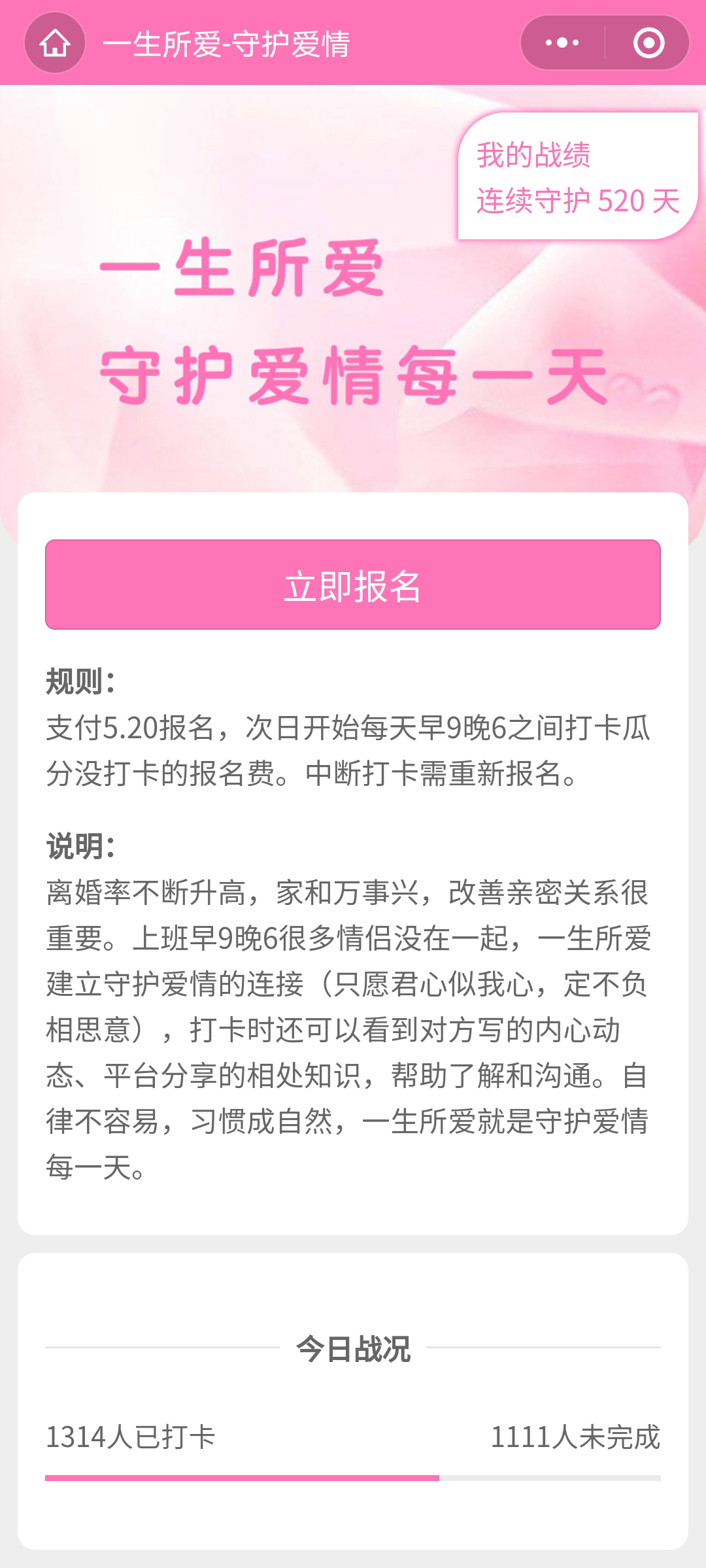This screenshot has height=1568, width=706.
Task: Open the 我的战绩 record card
Action: (x=578, y=177)
